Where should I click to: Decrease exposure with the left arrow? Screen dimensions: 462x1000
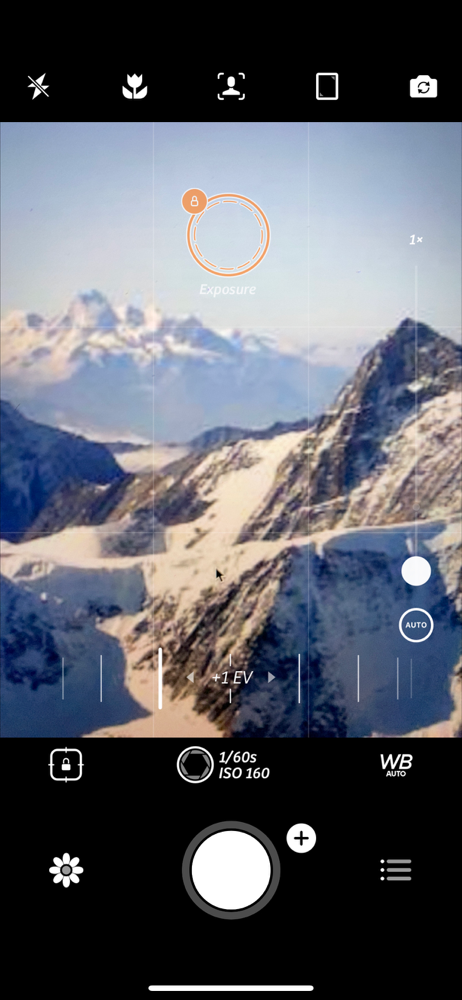tap(190, 677)
